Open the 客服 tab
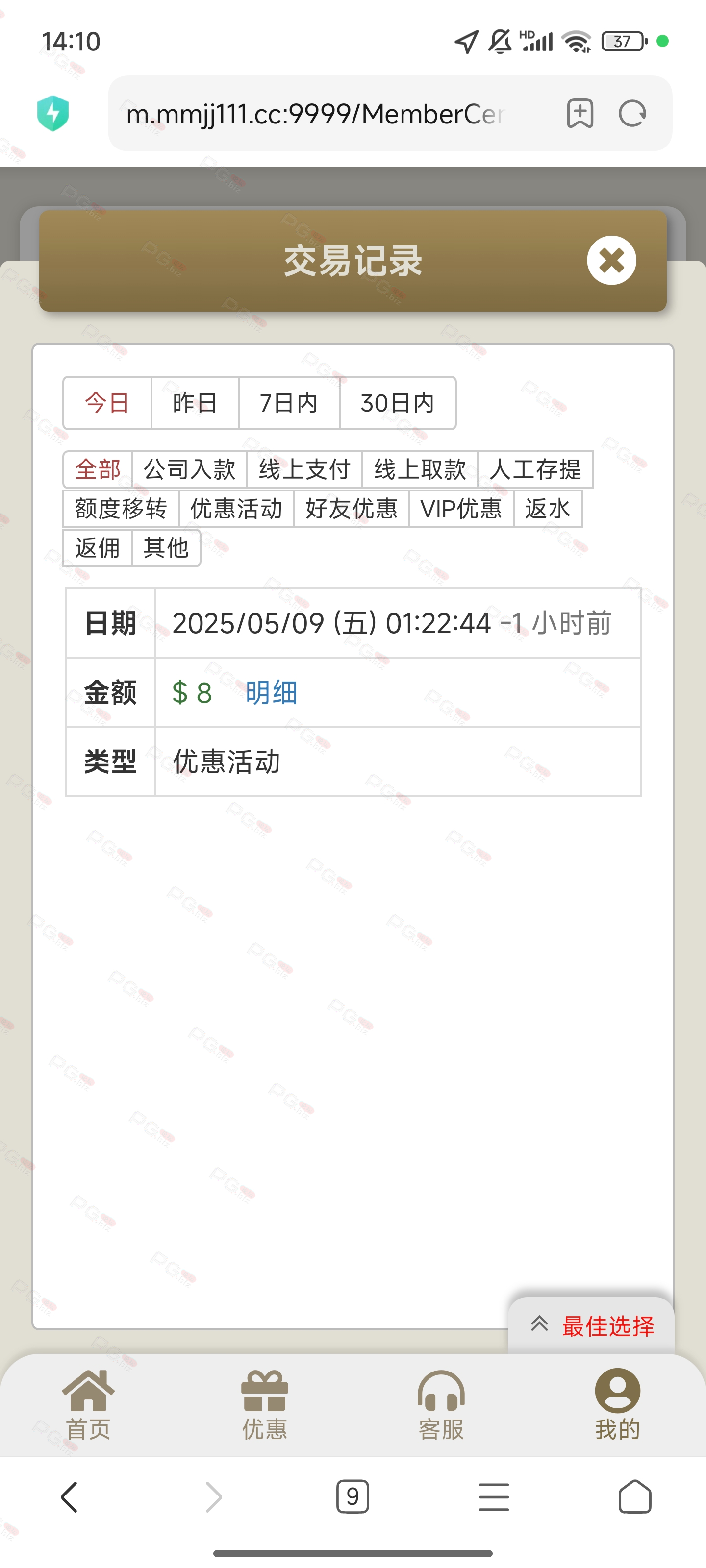 click(x=441, y=1405)
